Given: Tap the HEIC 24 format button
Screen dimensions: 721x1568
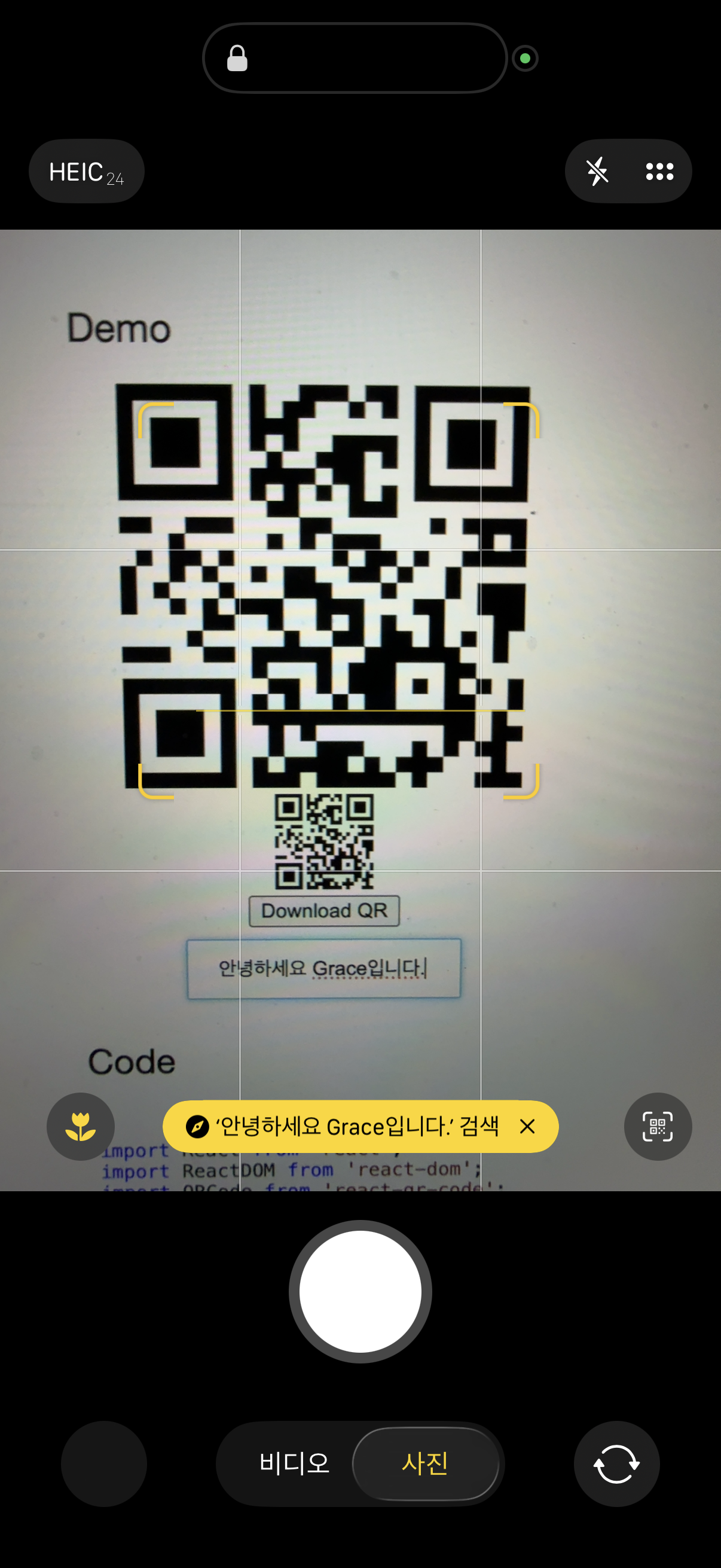Looking at the screenshot, I should 87,172.
